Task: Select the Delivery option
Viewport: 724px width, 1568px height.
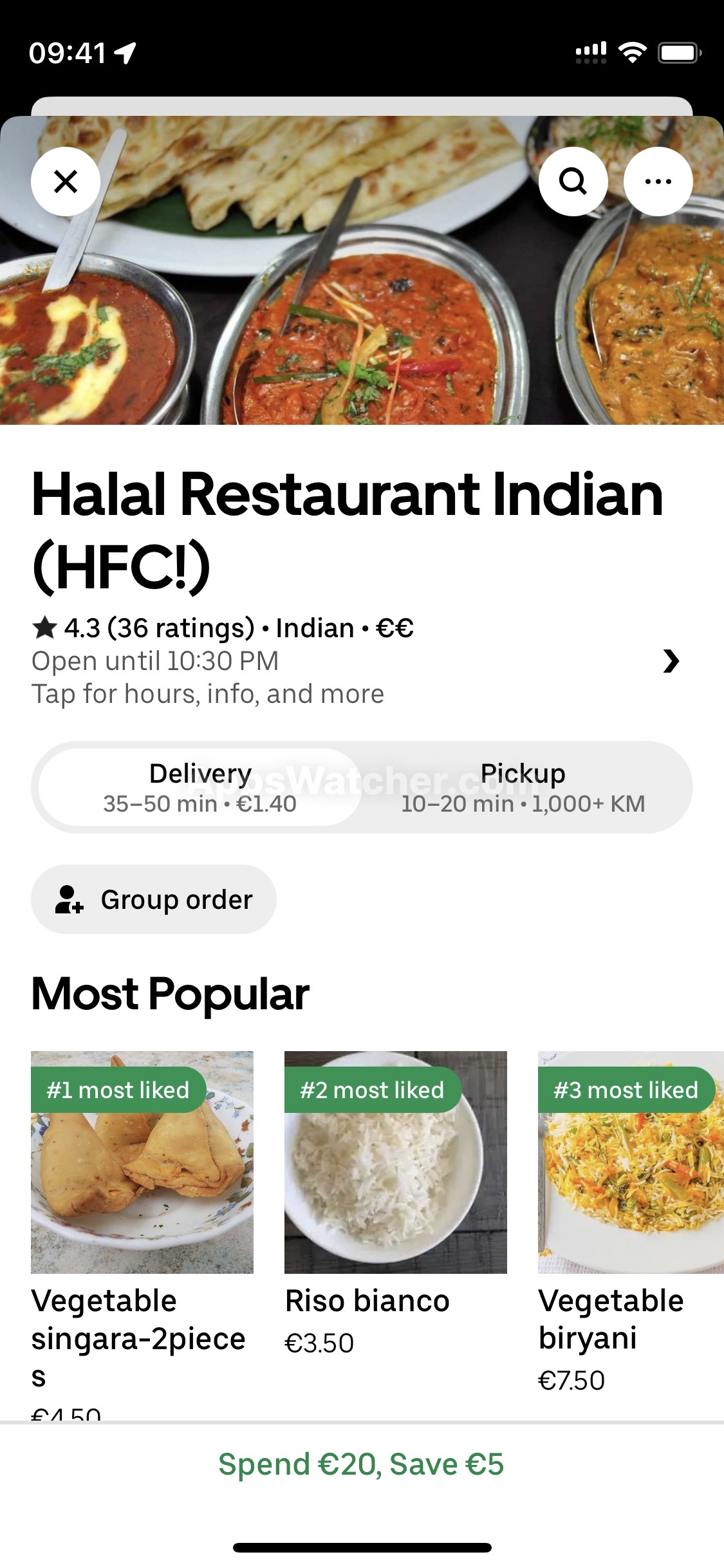Action: tap(200, 787)
